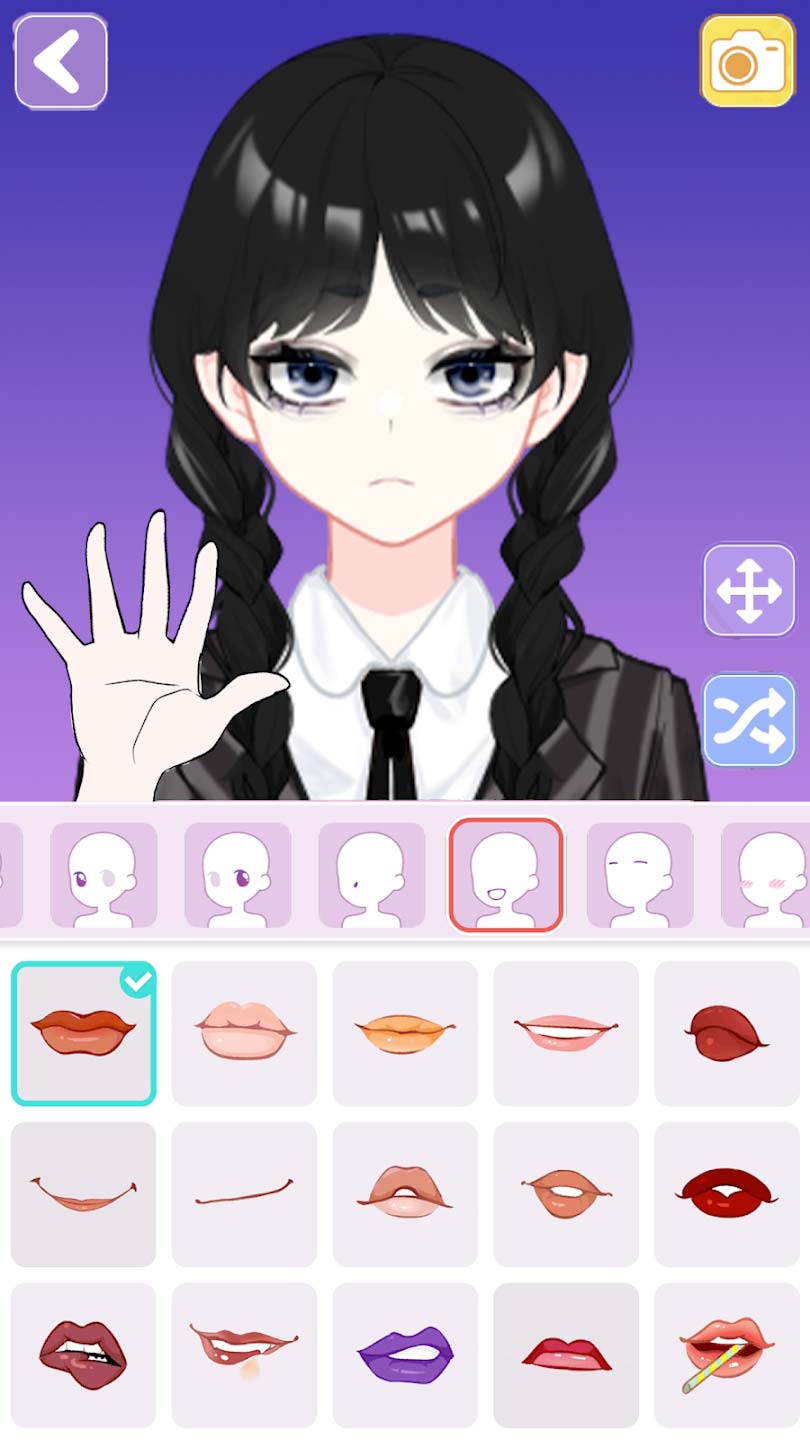Choose the smirking mouth with drool

coord(244,1355)
